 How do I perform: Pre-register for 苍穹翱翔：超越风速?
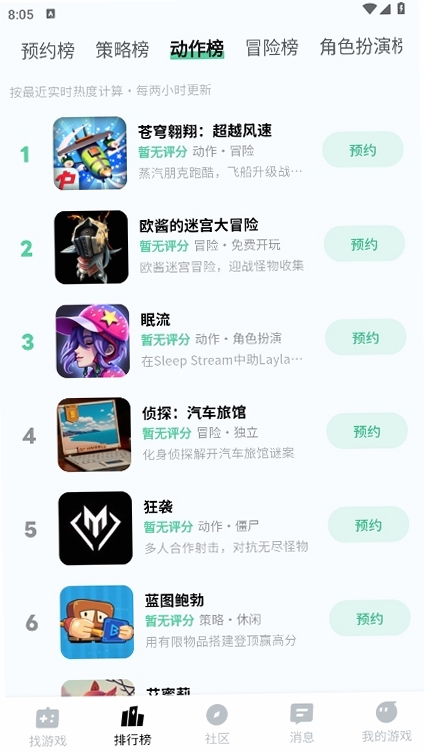(363, 150)
